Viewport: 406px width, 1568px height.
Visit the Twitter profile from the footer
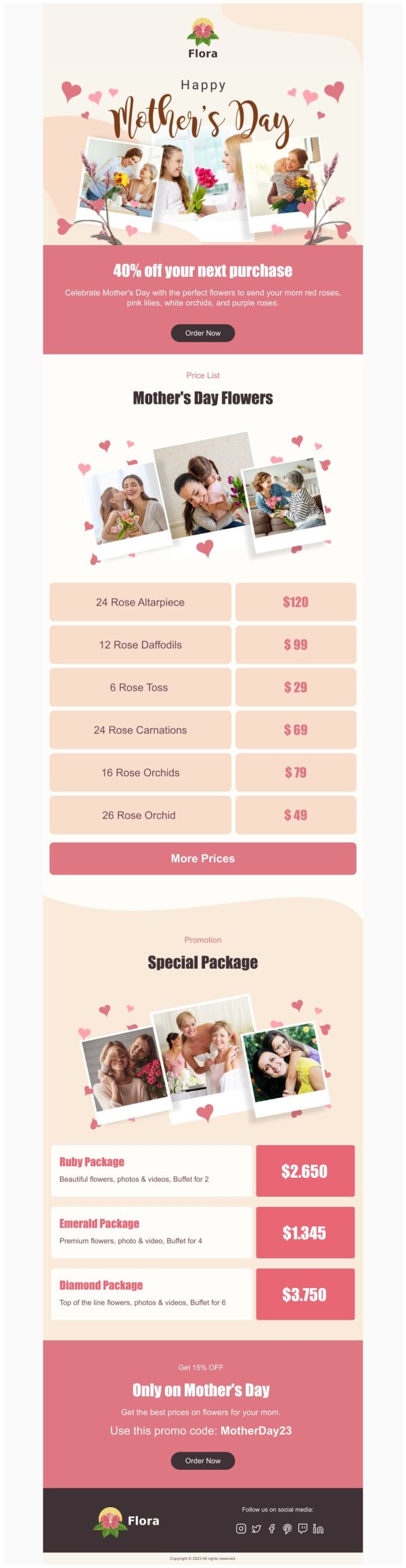(x=256, y=1528)
